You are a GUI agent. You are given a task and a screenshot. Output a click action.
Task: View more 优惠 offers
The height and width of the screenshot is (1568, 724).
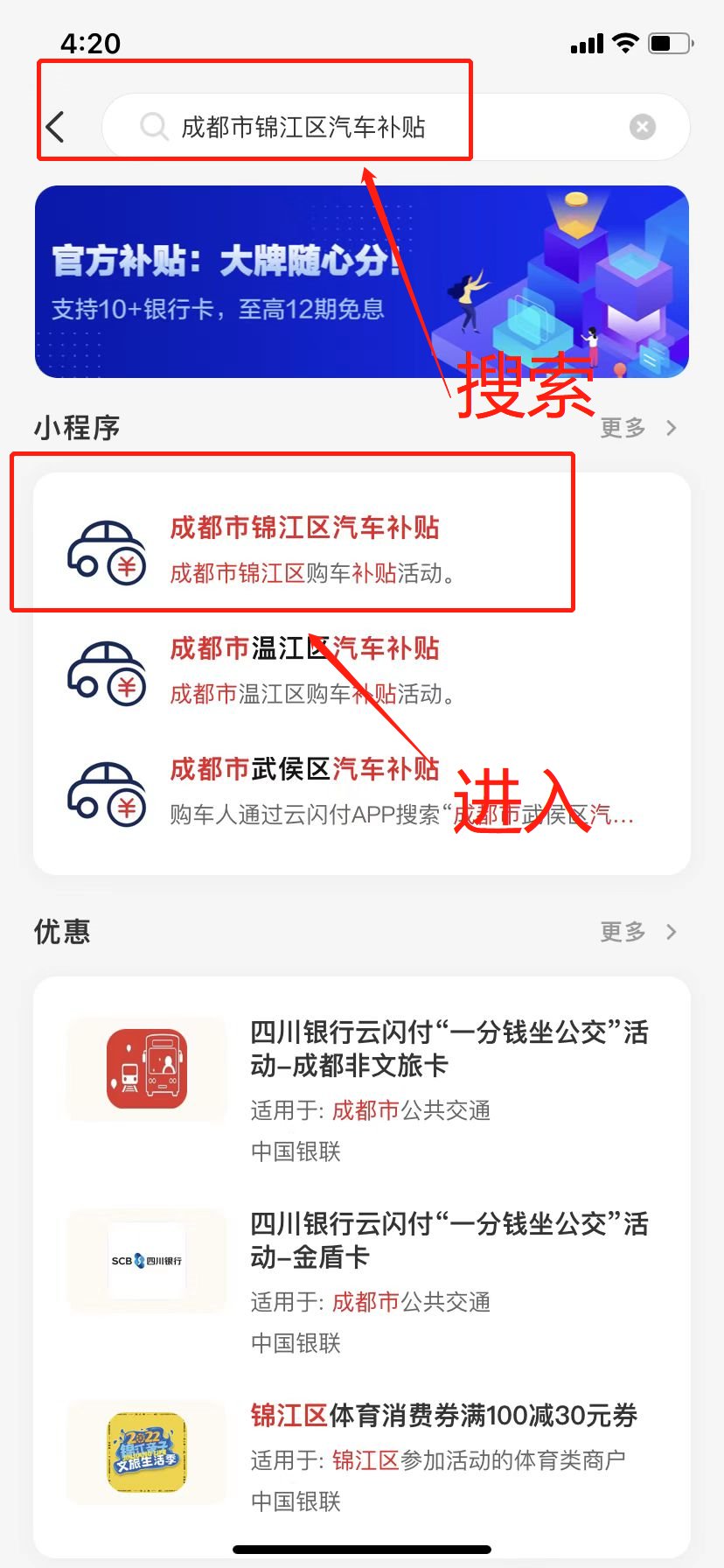pyautogui.click(x=638, y=932)
